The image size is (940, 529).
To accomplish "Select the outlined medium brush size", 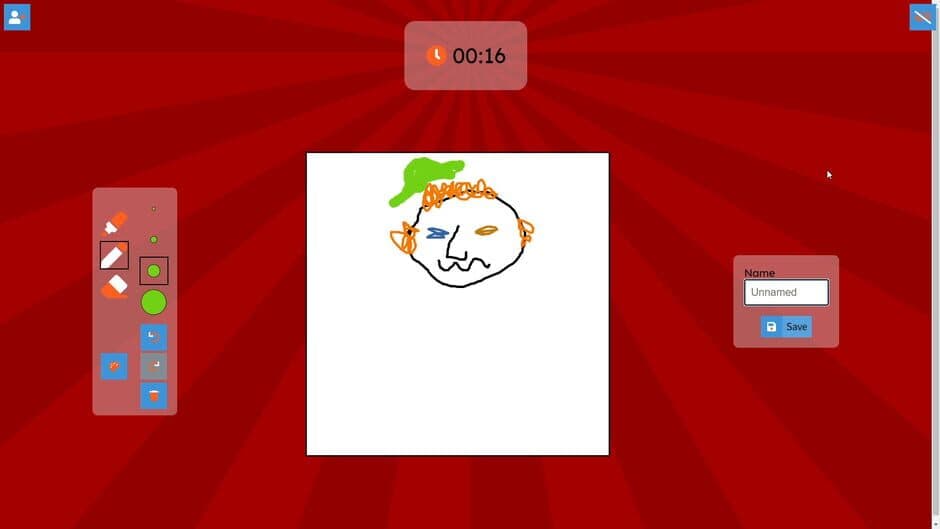I will 153,271.
